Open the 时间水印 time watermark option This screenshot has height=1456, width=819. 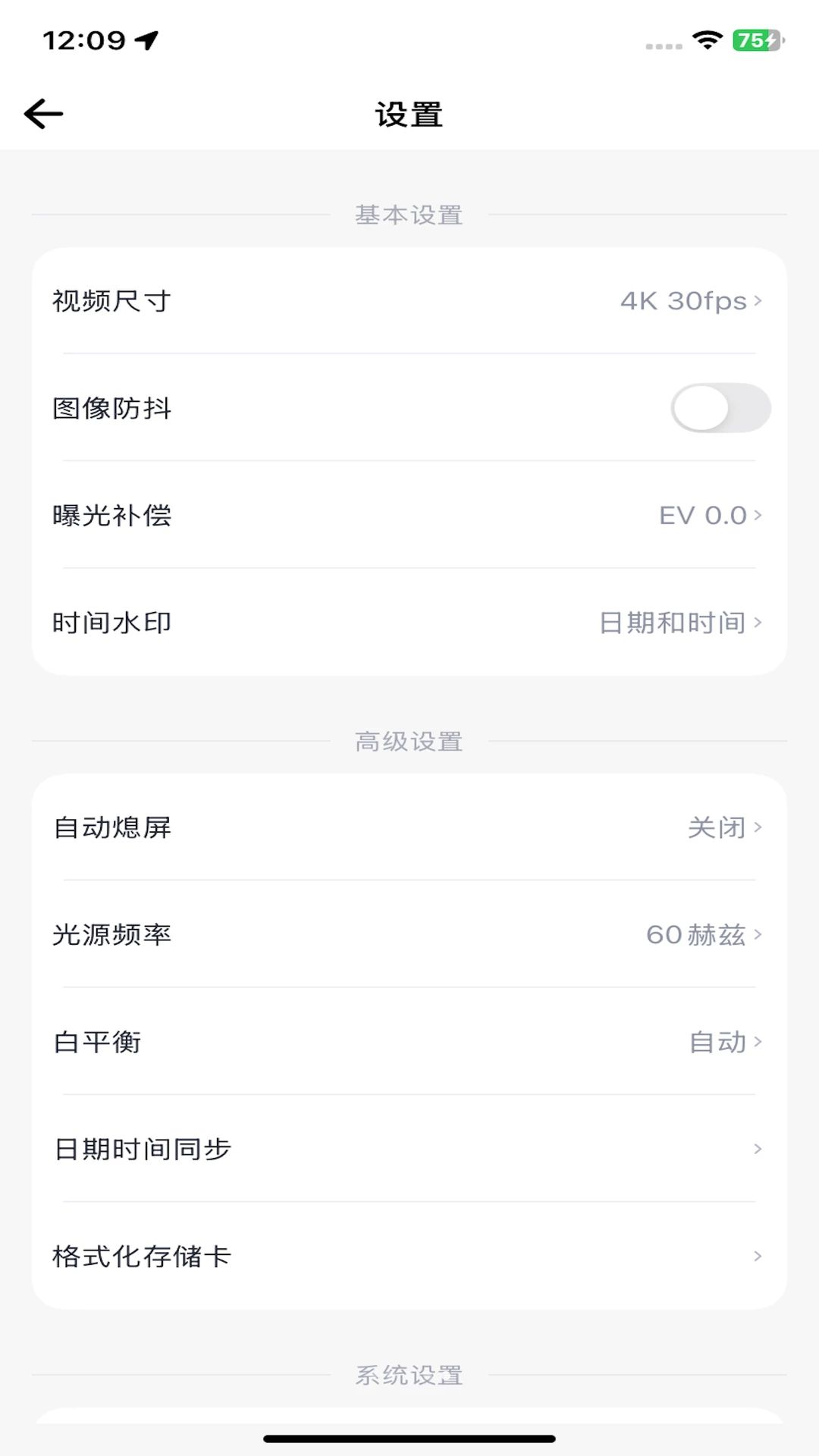tap(409, 623)
